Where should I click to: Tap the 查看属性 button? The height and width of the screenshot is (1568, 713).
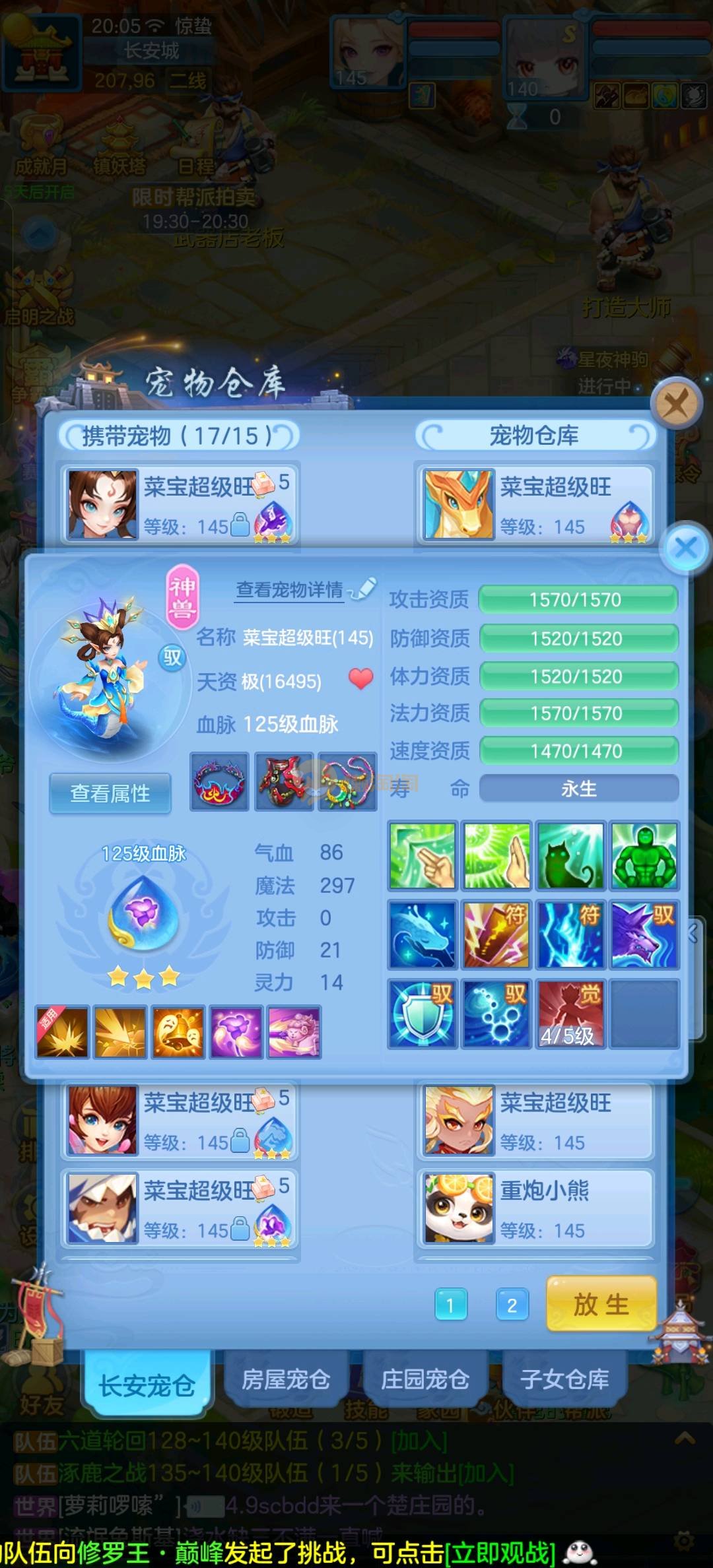click(x=110, y=793)
